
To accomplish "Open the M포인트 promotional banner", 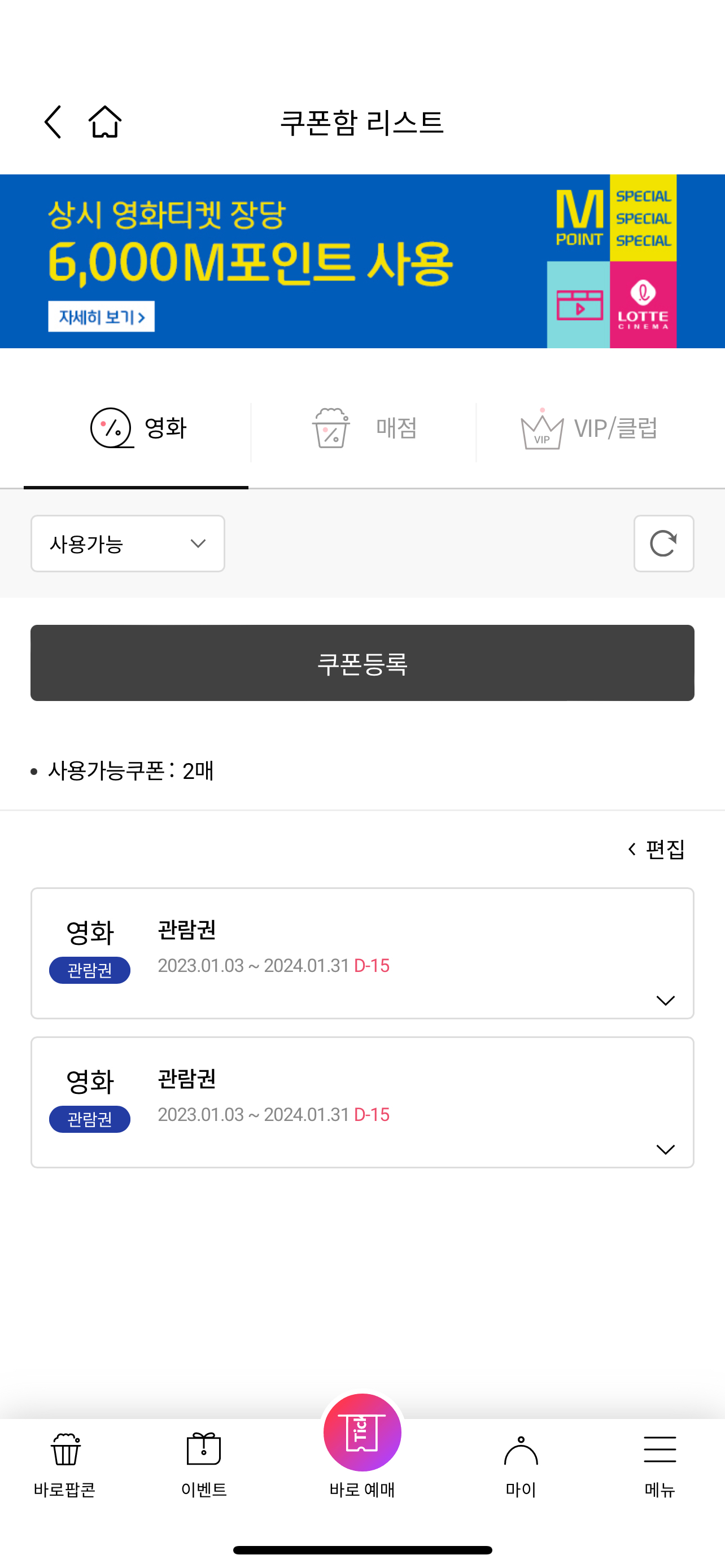I will pyautogui.click(x=362, y=261).
